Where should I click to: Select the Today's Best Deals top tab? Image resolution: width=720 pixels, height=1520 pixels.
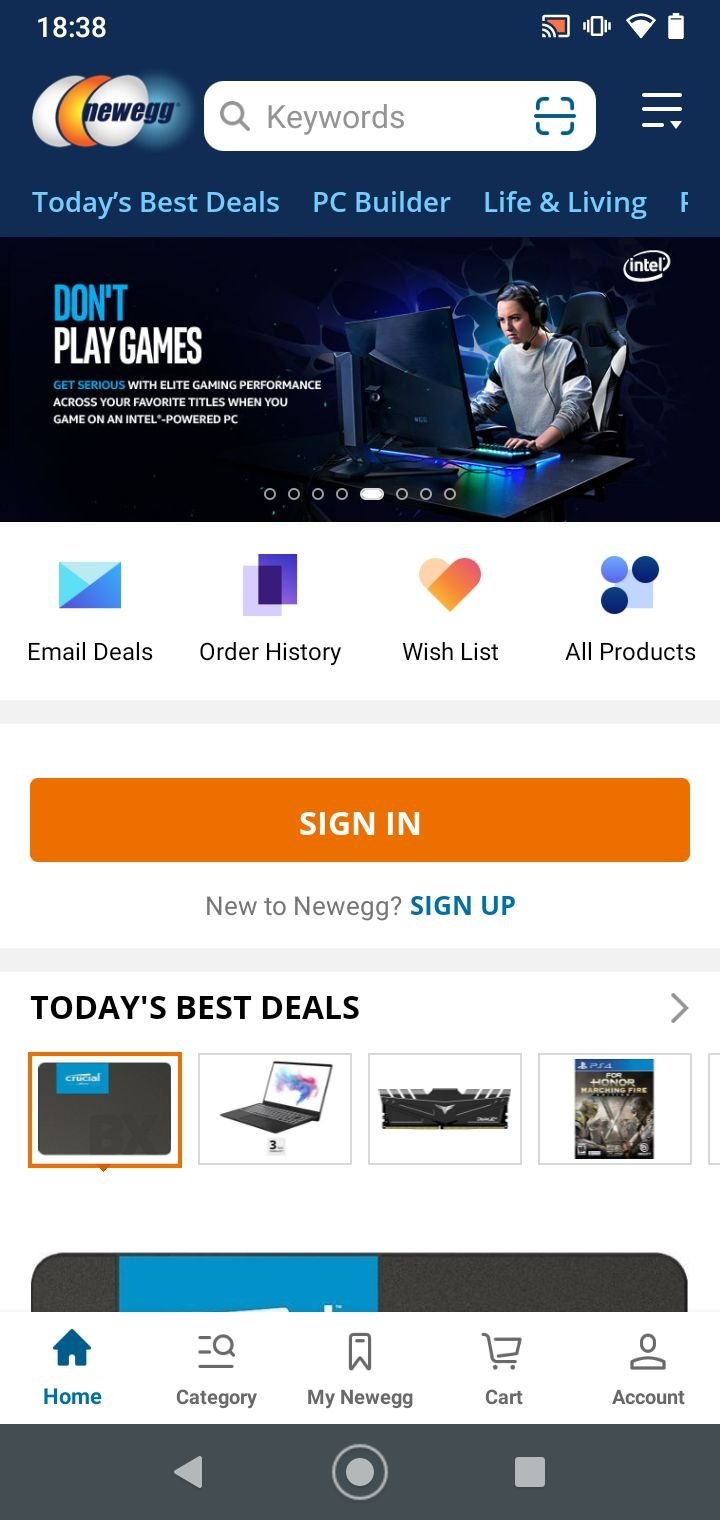pyautogui.click(x=156, y=202)
